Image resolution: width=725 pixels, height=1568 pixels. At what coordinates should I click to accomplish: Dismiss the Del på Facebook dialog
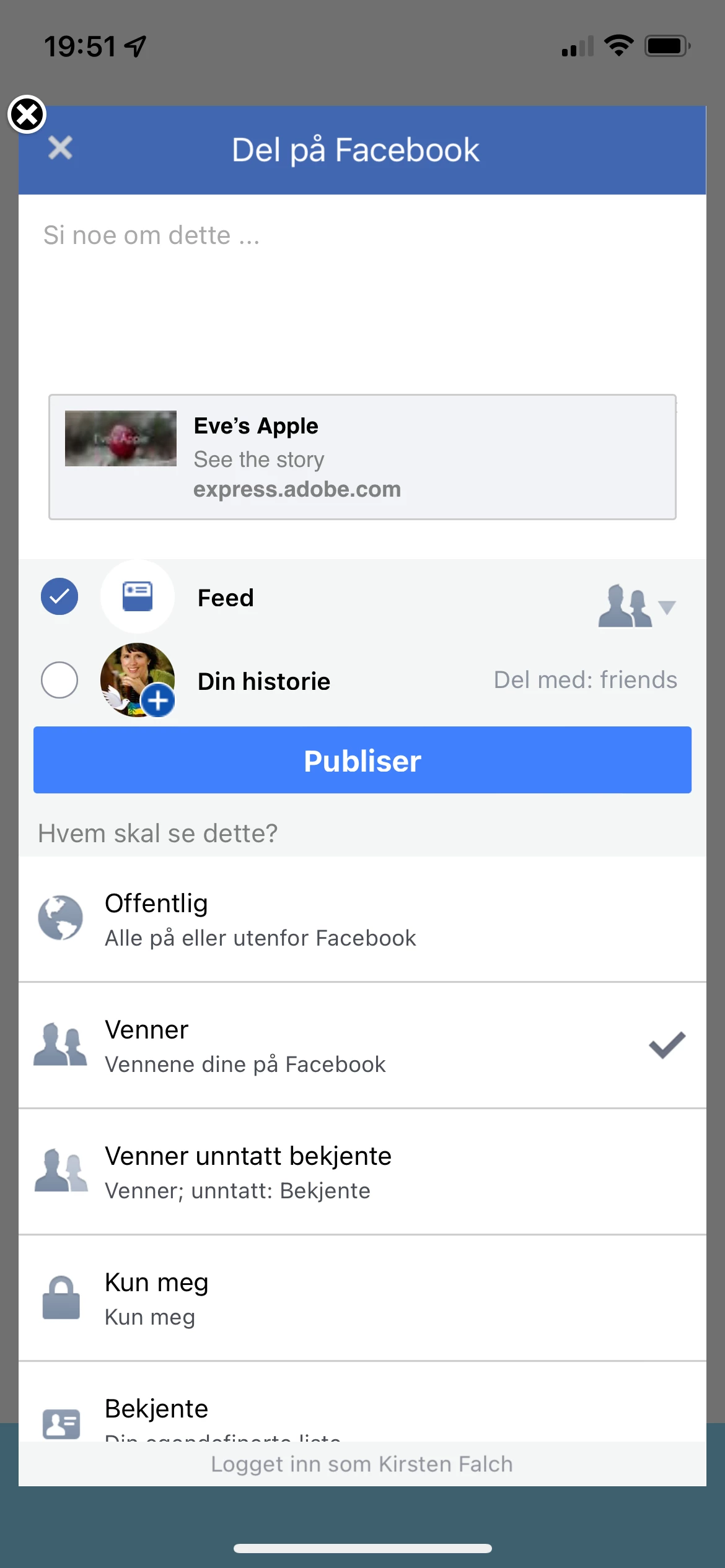click(x=60, y=149)
